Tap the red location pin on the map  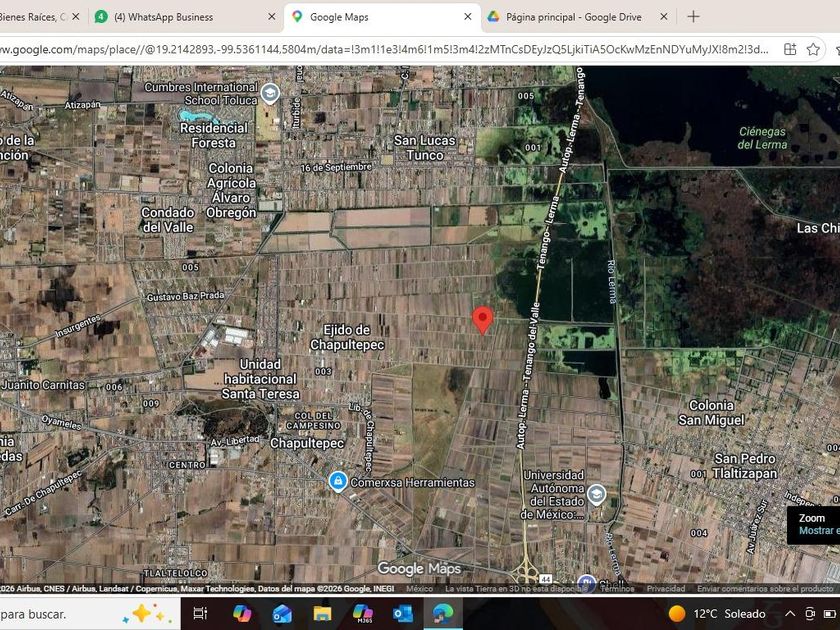click(483, 320)
